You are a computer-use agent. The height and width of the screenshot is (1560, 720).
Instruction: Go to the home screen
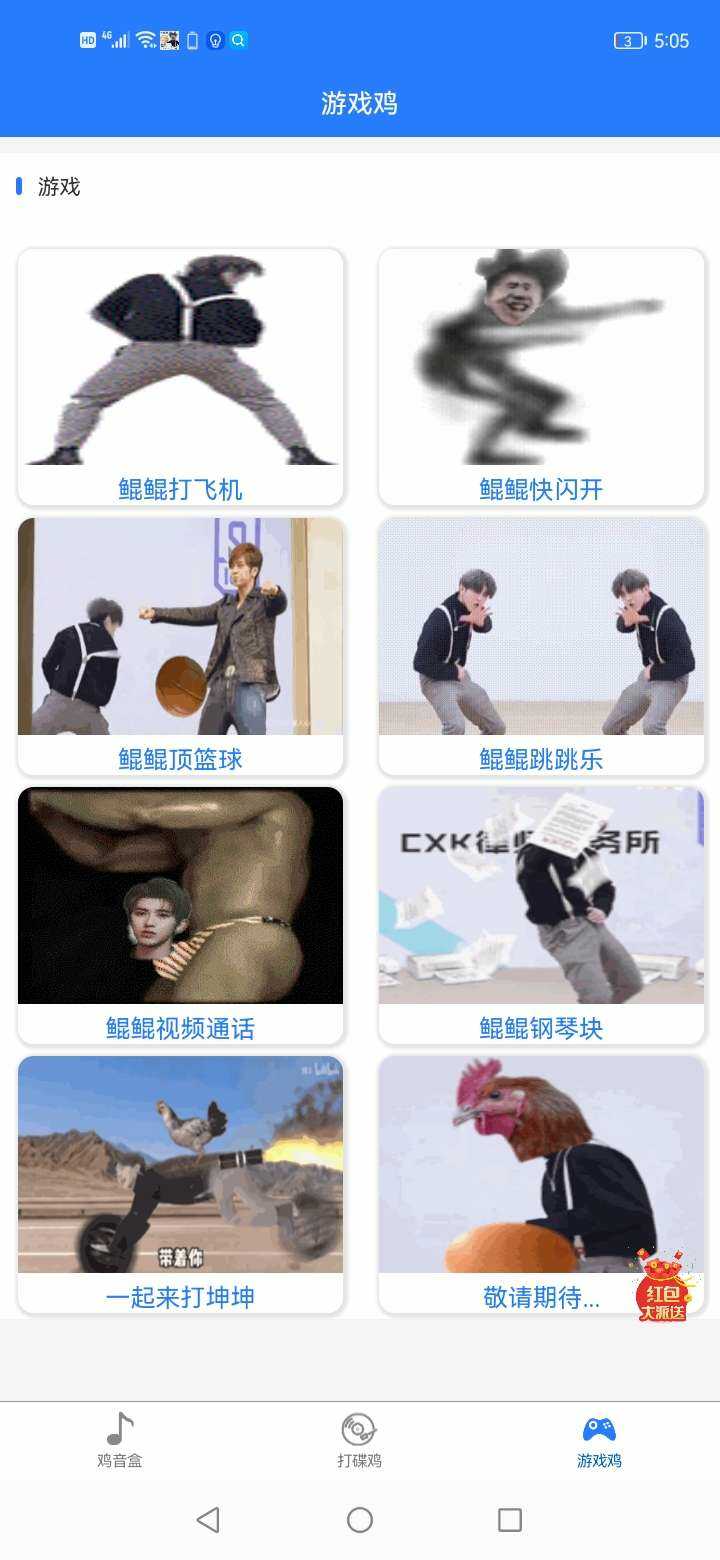360,1520
